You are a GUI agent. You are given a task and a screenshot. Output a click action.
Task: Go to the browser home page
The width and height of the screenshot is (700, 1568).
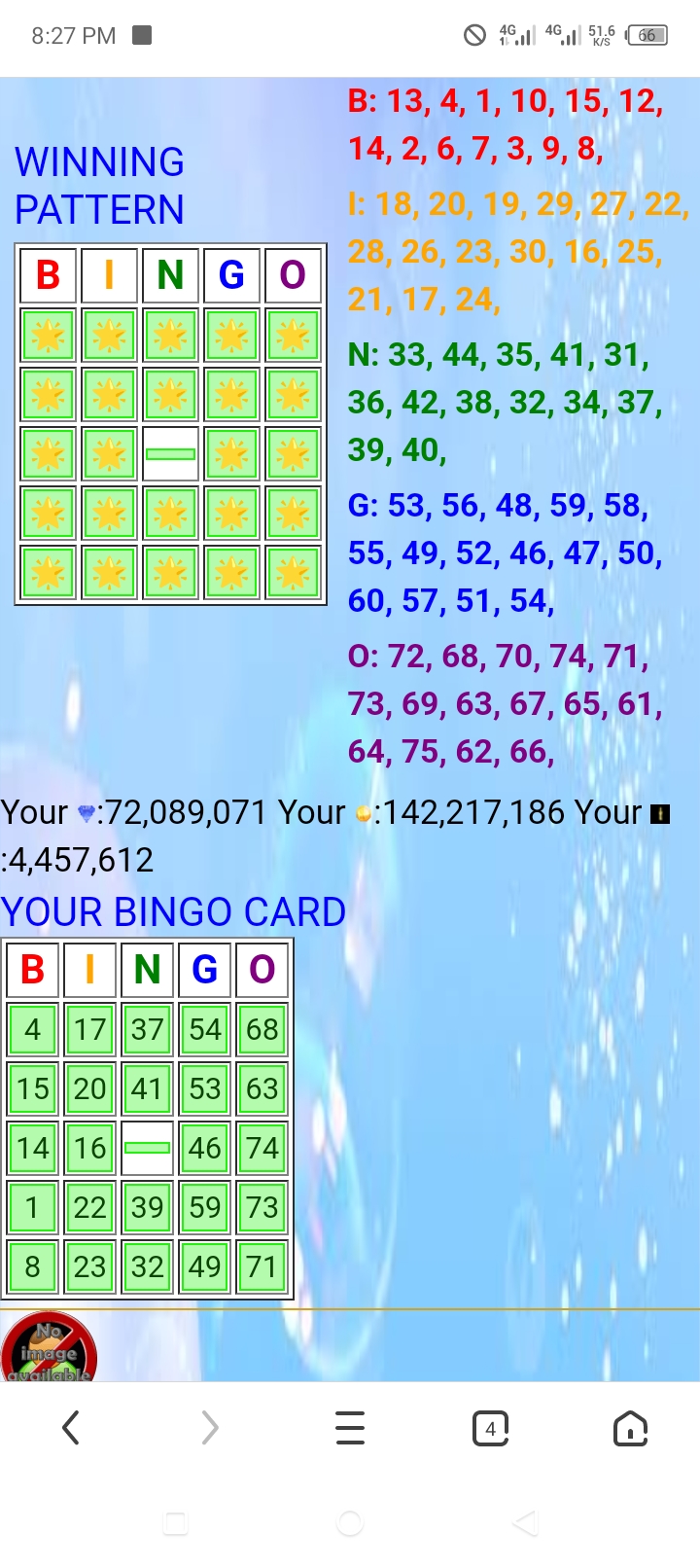630,1428
